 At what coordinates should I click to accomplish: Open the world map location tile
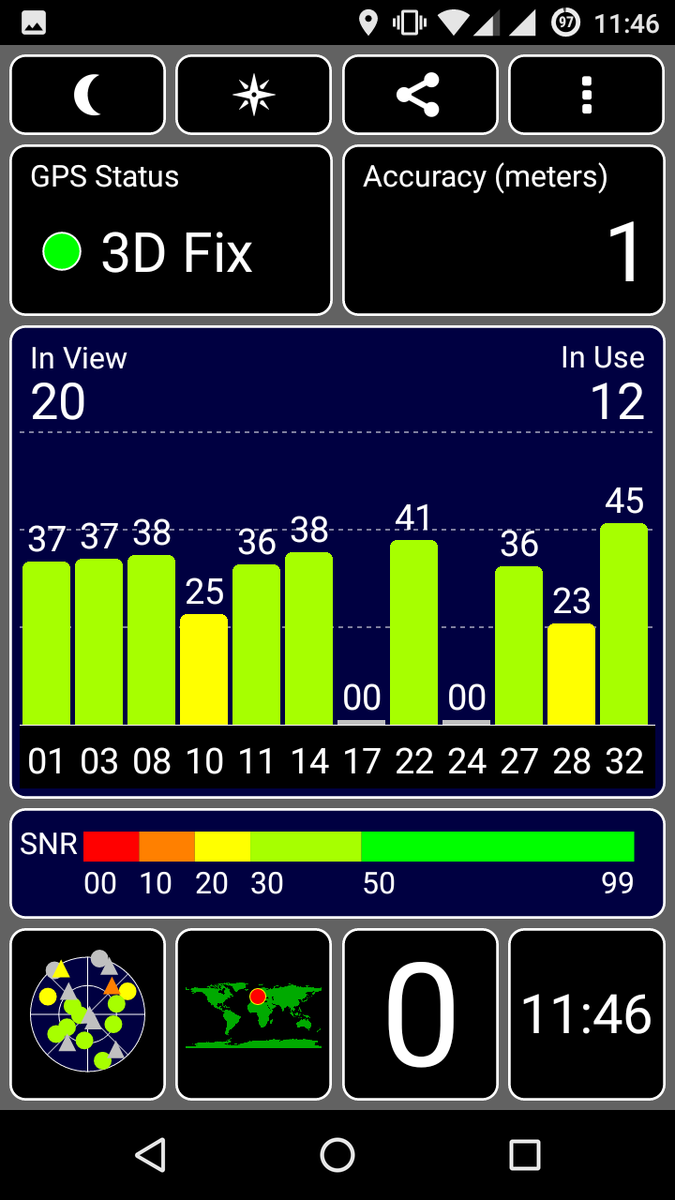tap(253, 1014)
